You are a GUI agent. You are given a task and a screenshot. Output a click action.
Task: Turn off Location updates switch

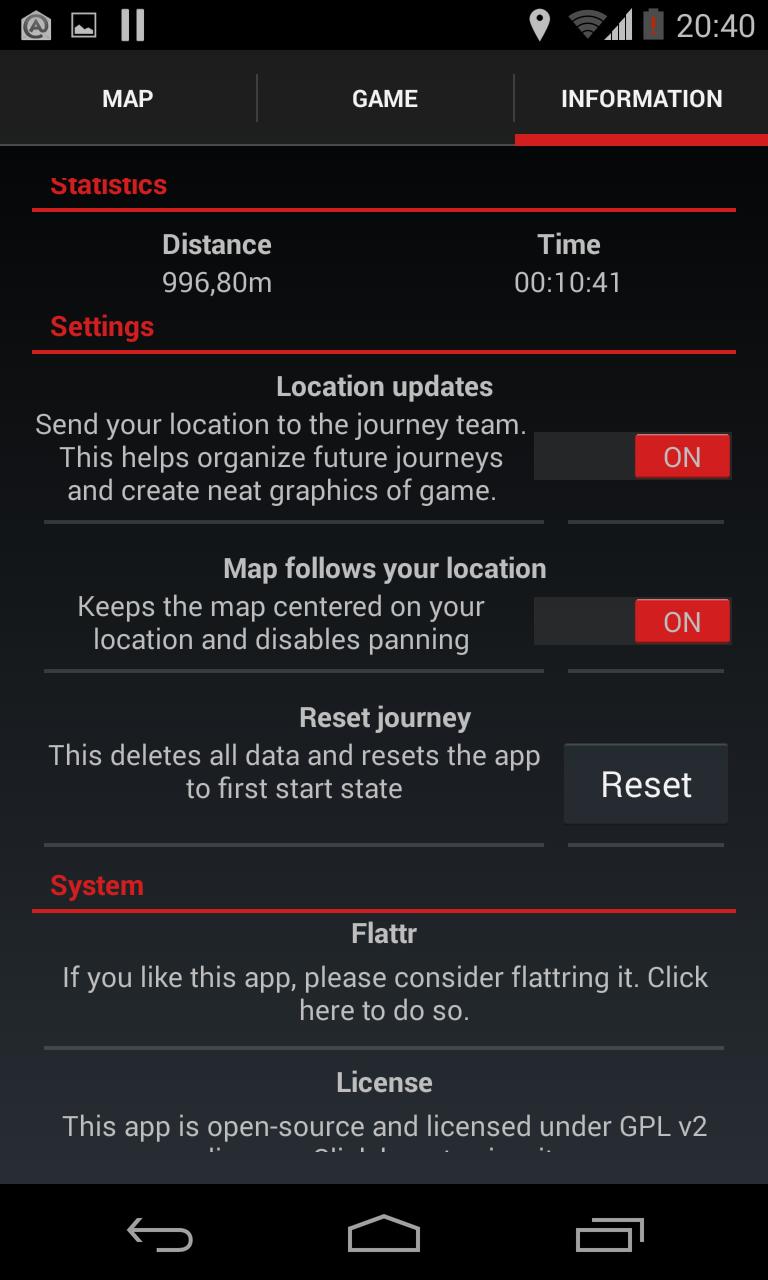pyautogui.click(x=632, y=457)
